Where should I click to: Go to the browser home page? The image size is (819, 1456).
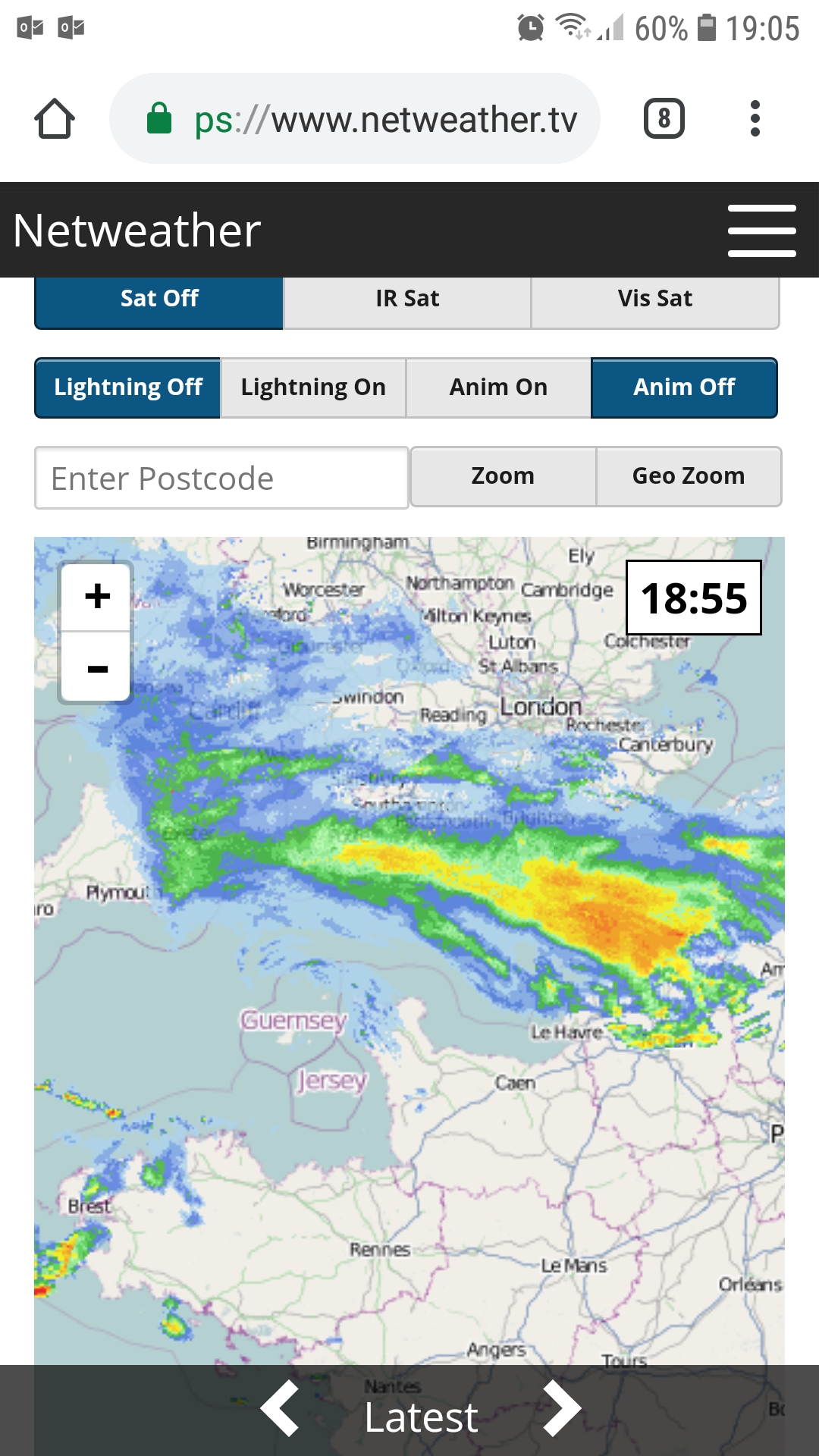click(55, 119)
